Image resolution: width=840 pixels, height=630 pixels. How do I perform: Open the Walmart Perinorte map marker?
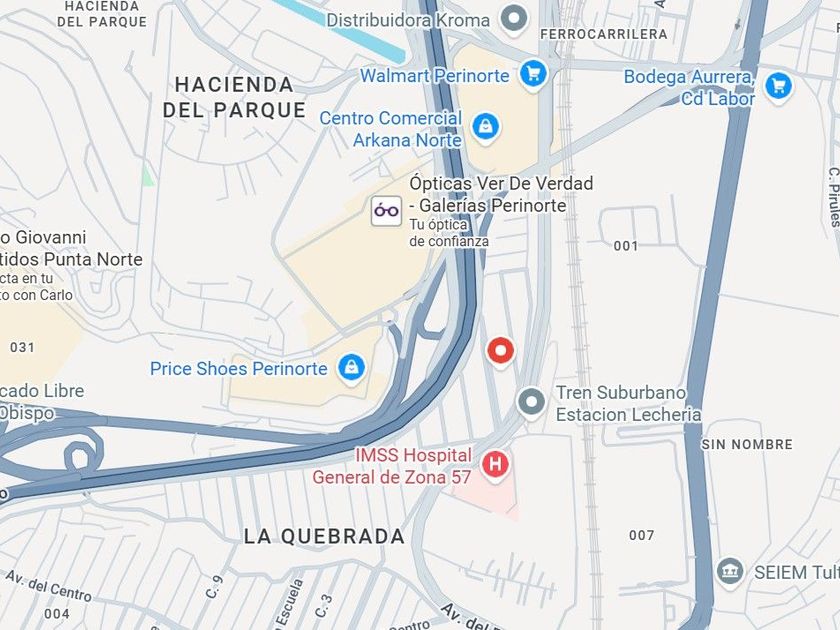(x=533, y=74)
